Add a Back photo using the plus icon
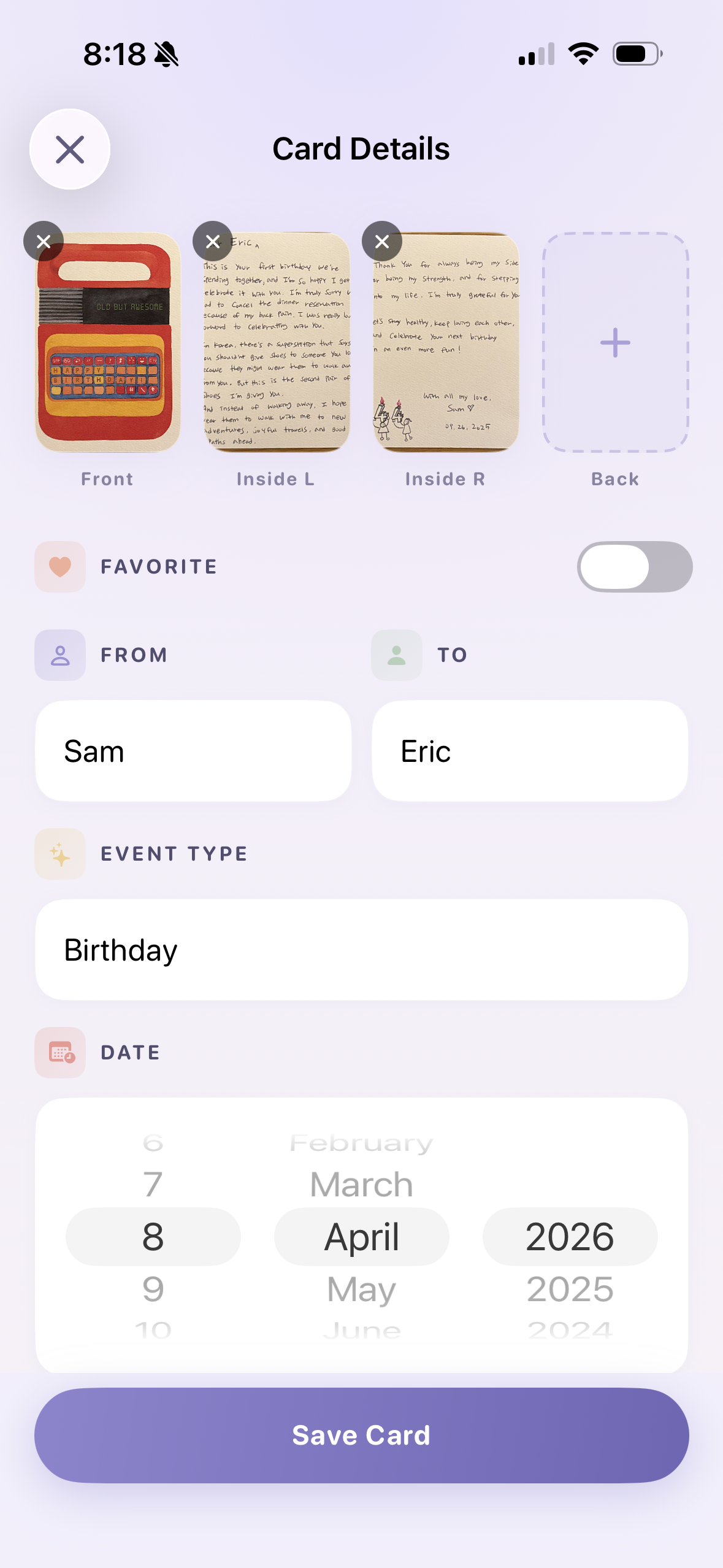 tap(614, 344)
